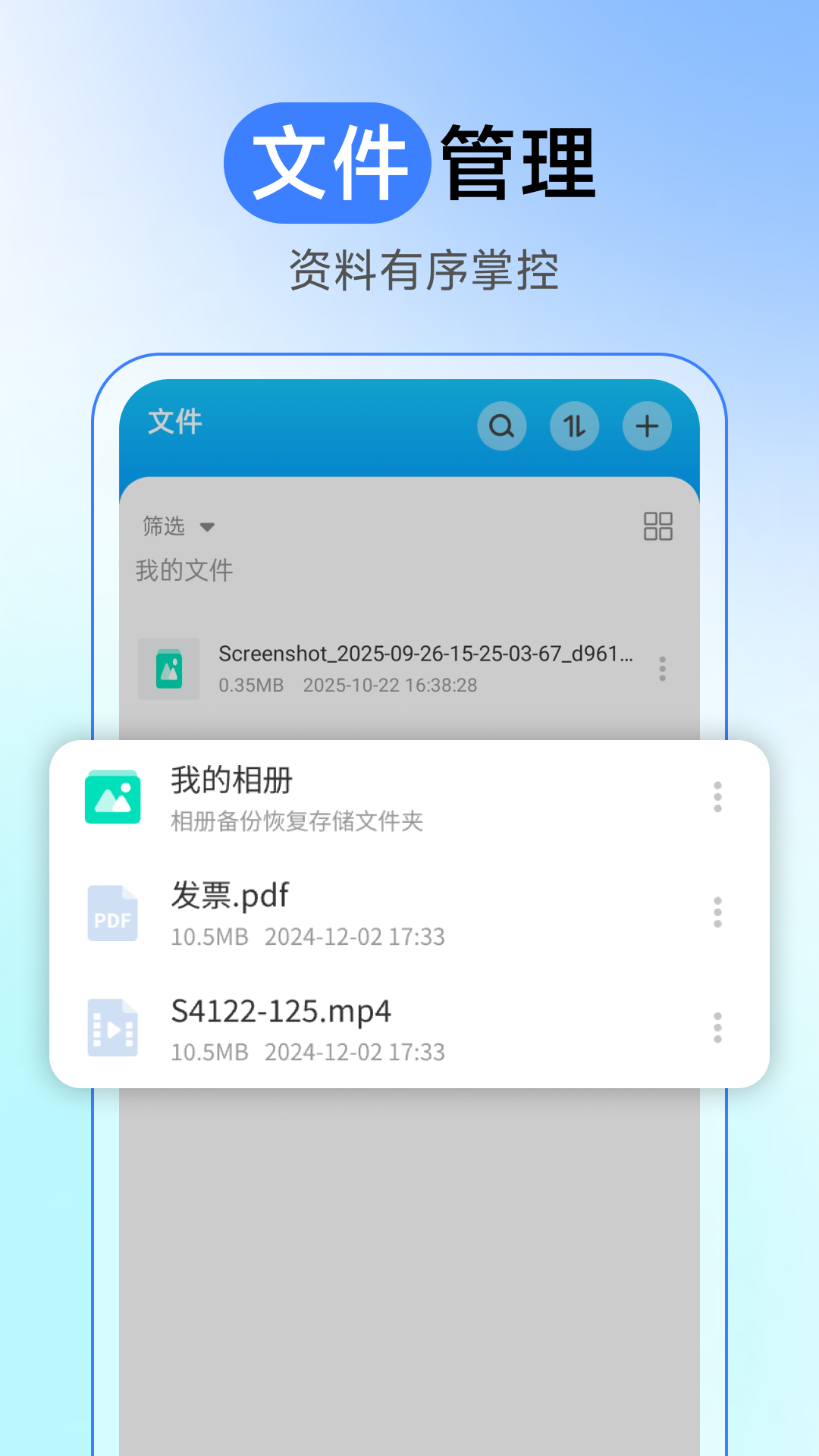Click the sort order icon
This screenshot has width=819, height=1456.
pyautogui.click(x=574, y=426)
